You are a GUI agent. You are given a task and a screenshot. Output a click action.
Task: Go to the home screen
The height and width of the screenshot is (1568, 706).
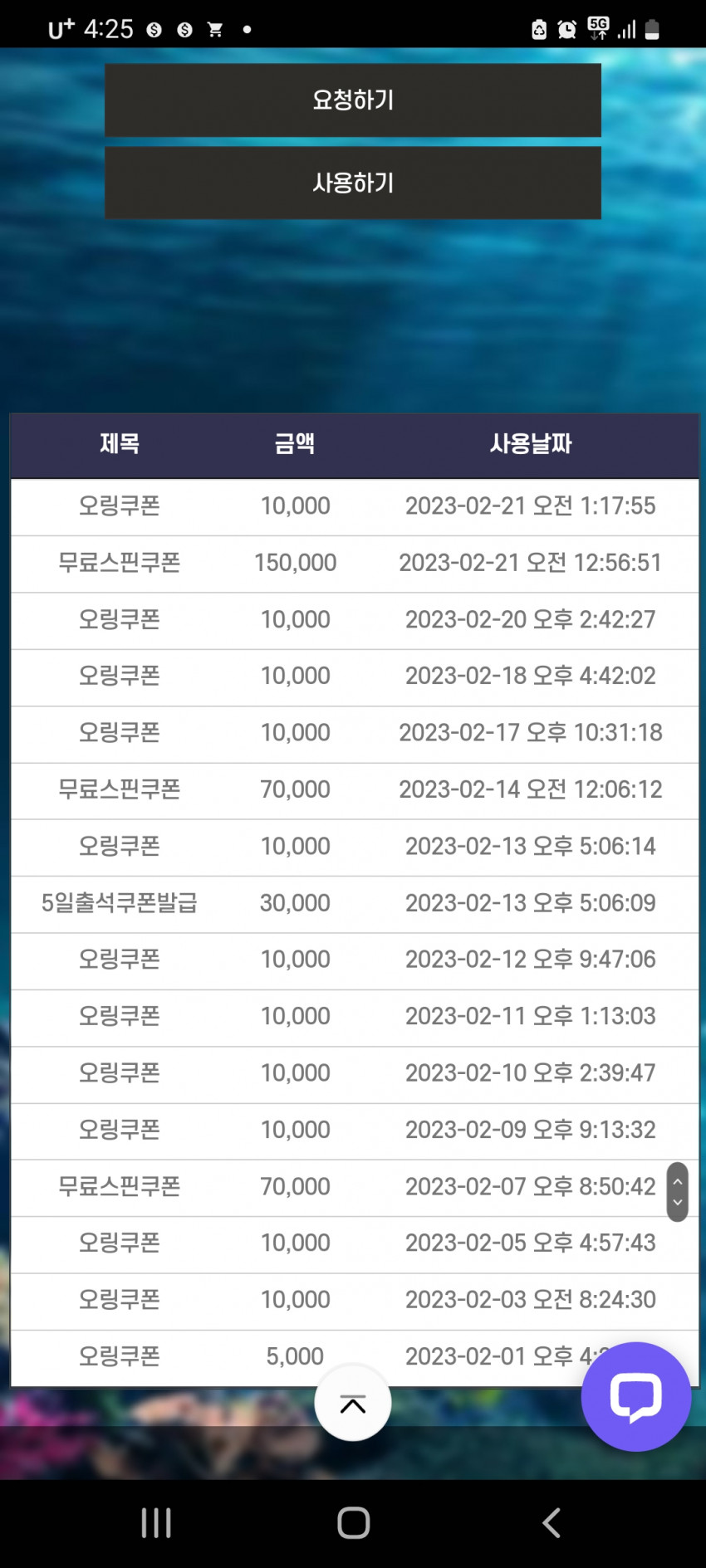pos(354,1522)
